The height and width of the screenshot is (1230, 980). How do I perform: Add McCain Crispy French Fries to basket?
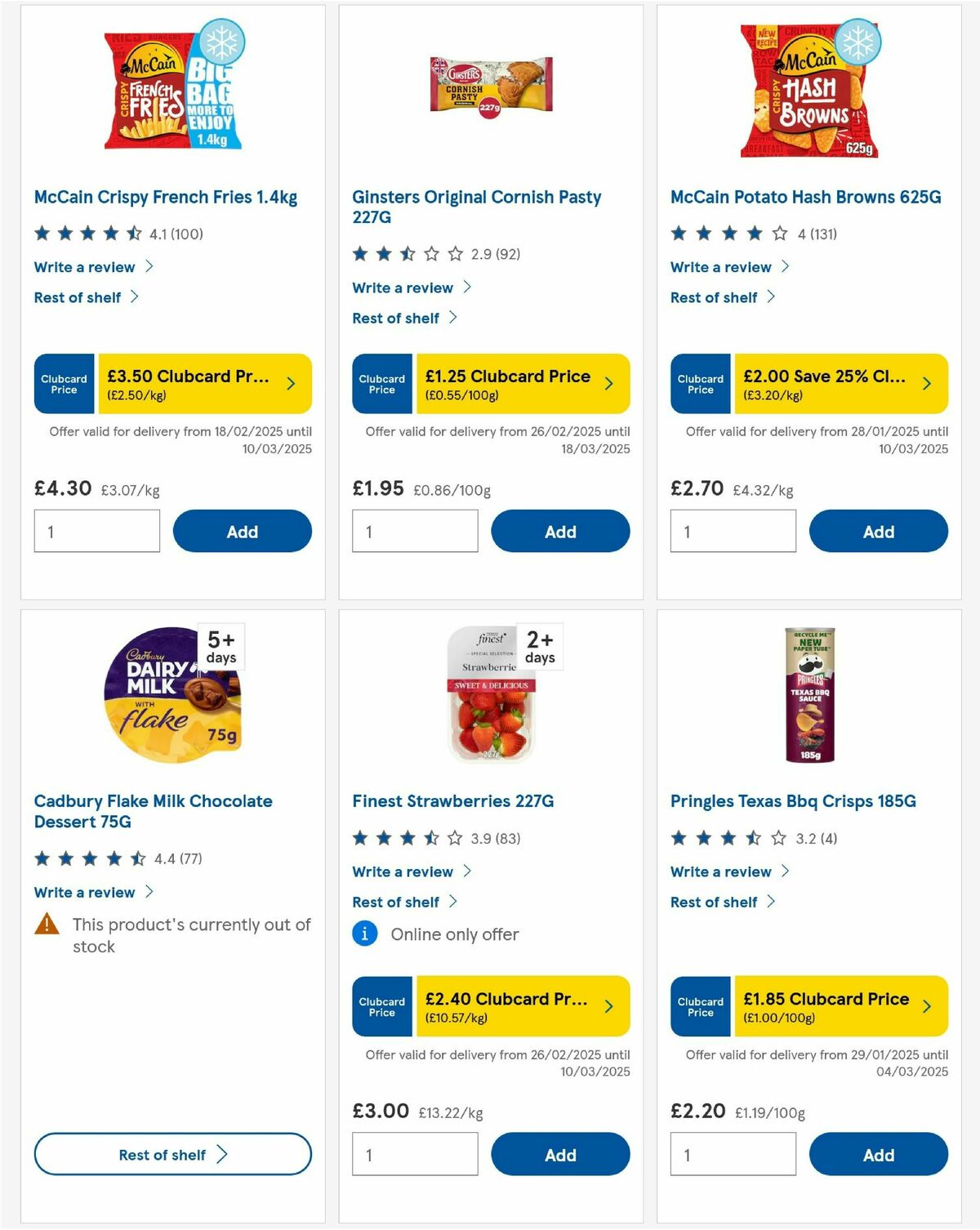pyautogui.click(x=242, y=531)
